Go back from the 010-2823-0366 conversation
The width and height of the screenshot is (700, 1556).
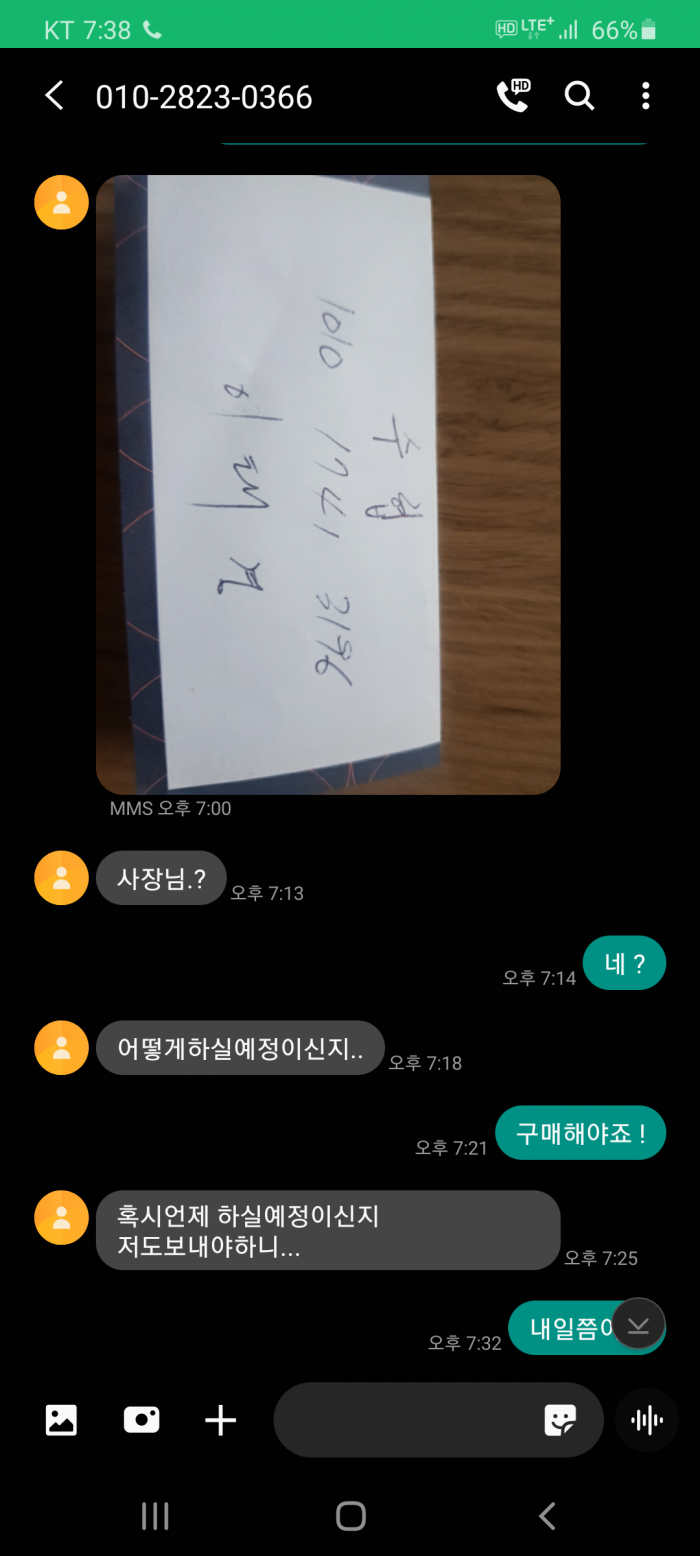[x=54, y=96]
